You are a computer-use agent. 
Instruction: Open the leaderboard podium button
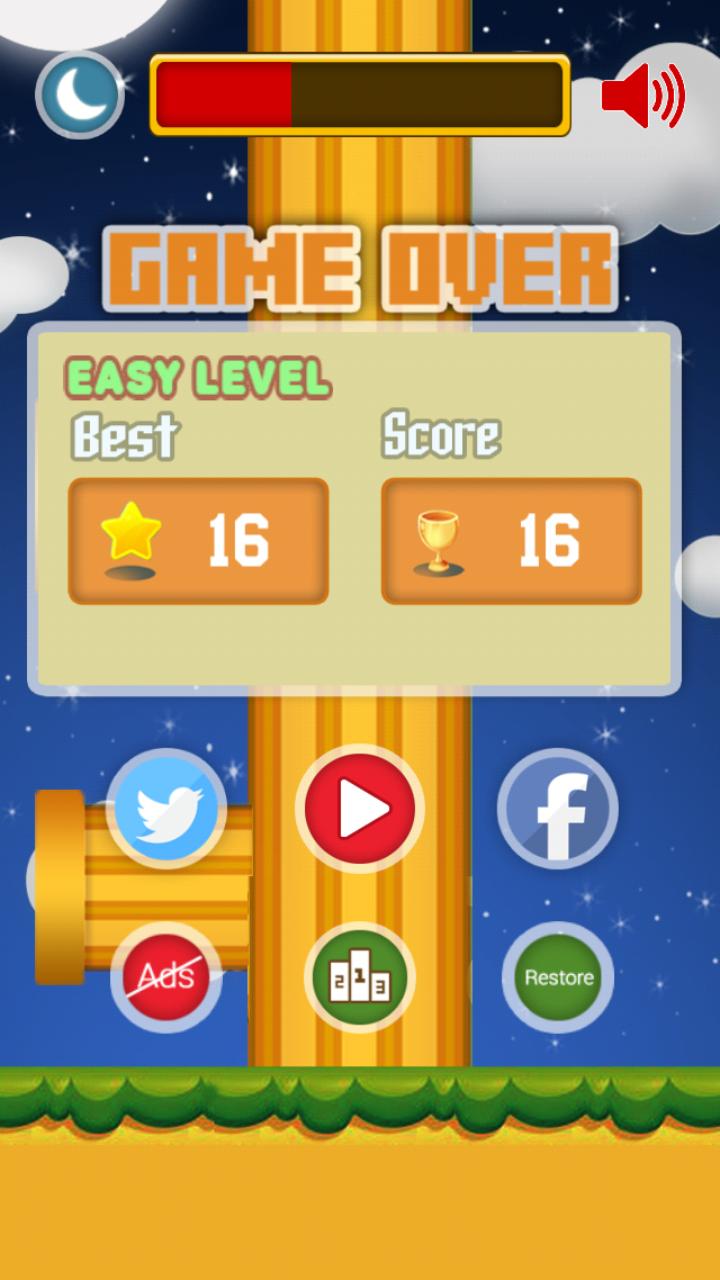coord(360,977)
